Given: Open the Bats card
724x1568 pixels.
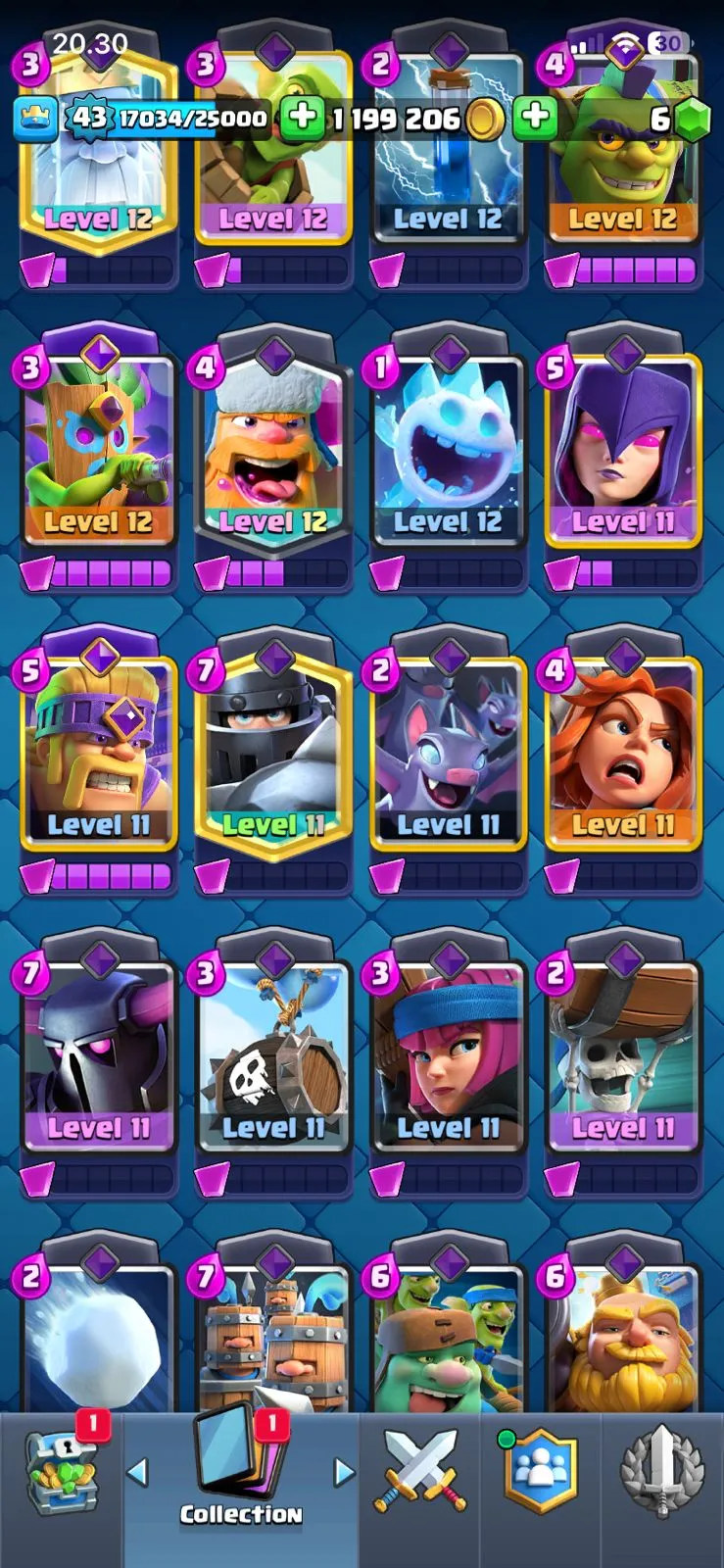Looking at the screenshot, I should (448, 755).
